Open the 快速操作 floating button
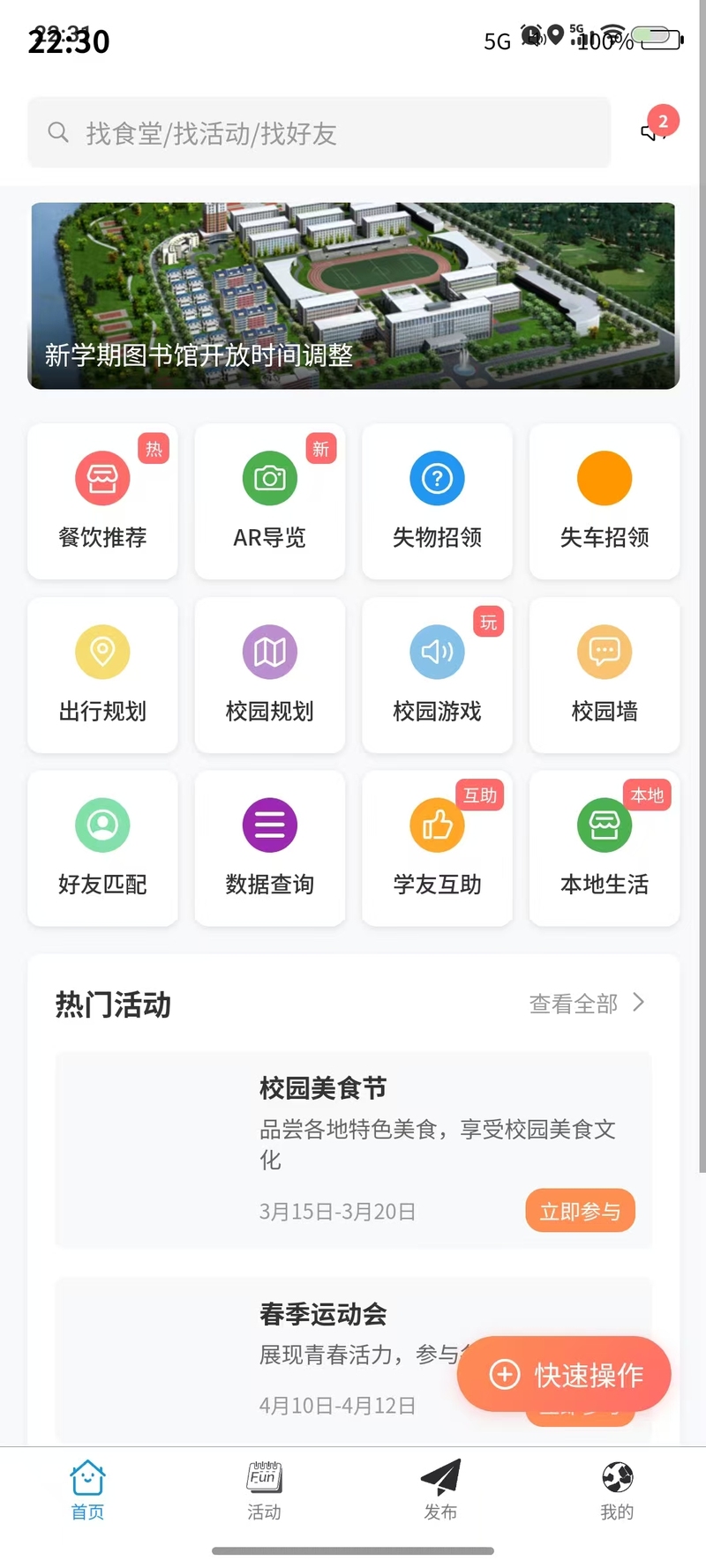706x1568 pixels. tap(564, 1374)
